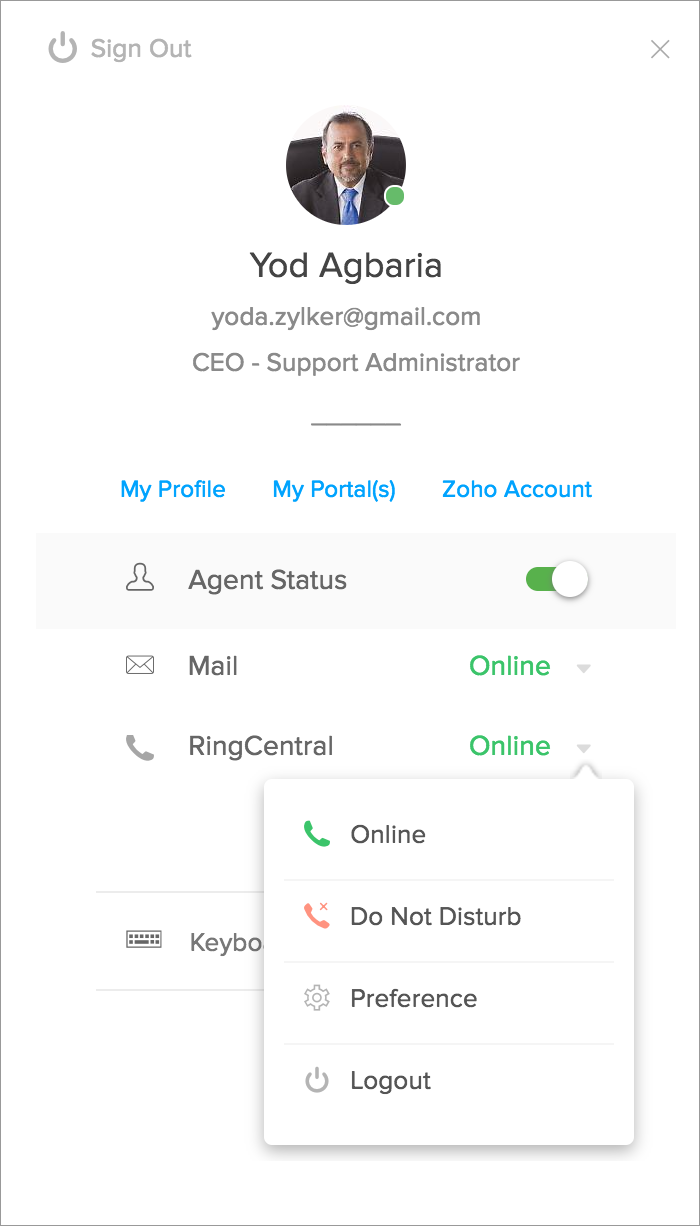Expand the Mail status dropdown
This screenshot has width=700, height=1226.
click(x=584, y=667)
